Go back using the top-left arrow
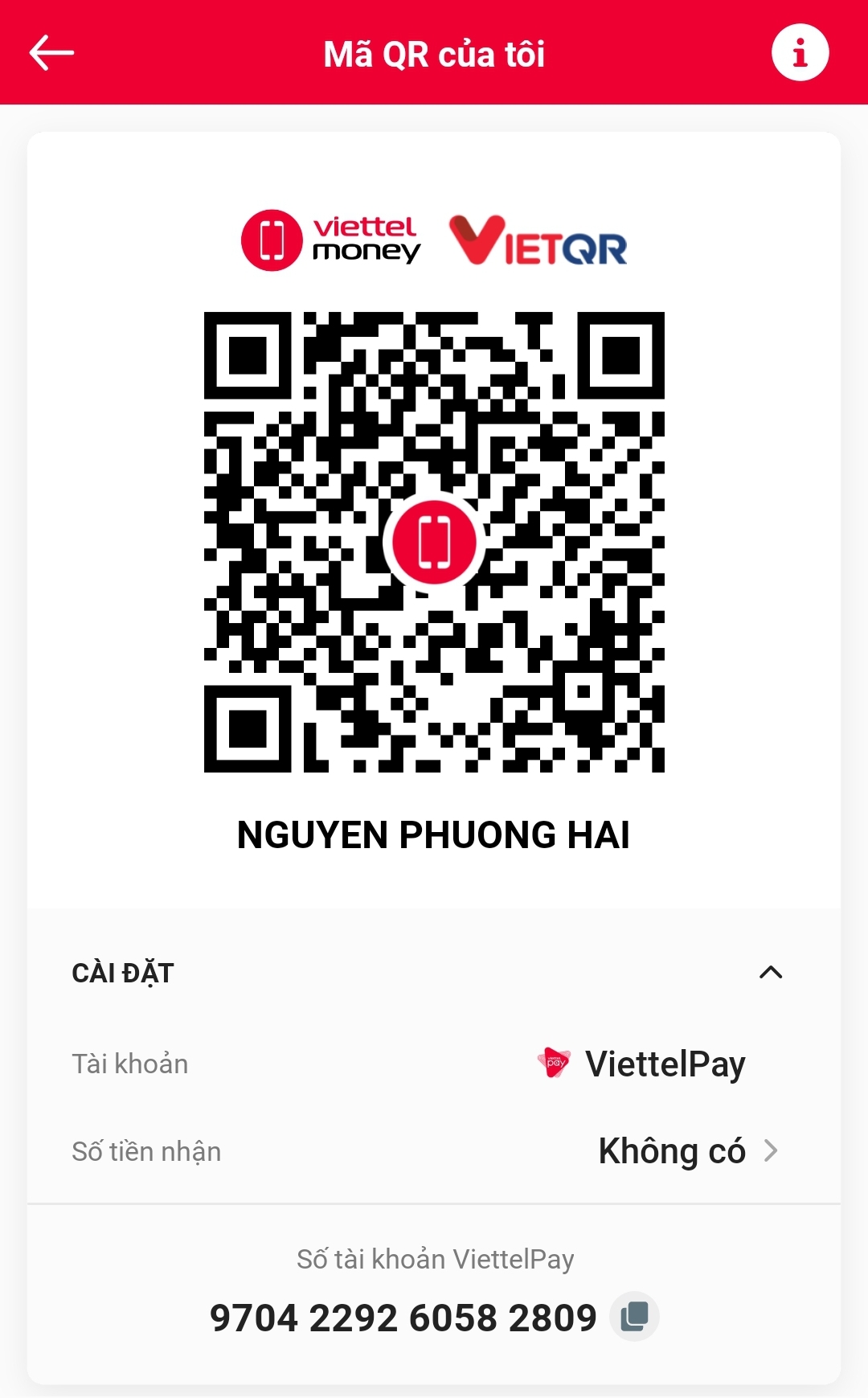Screen dimensions: 868x1398 pyautogui.click(x=51, y=53)
